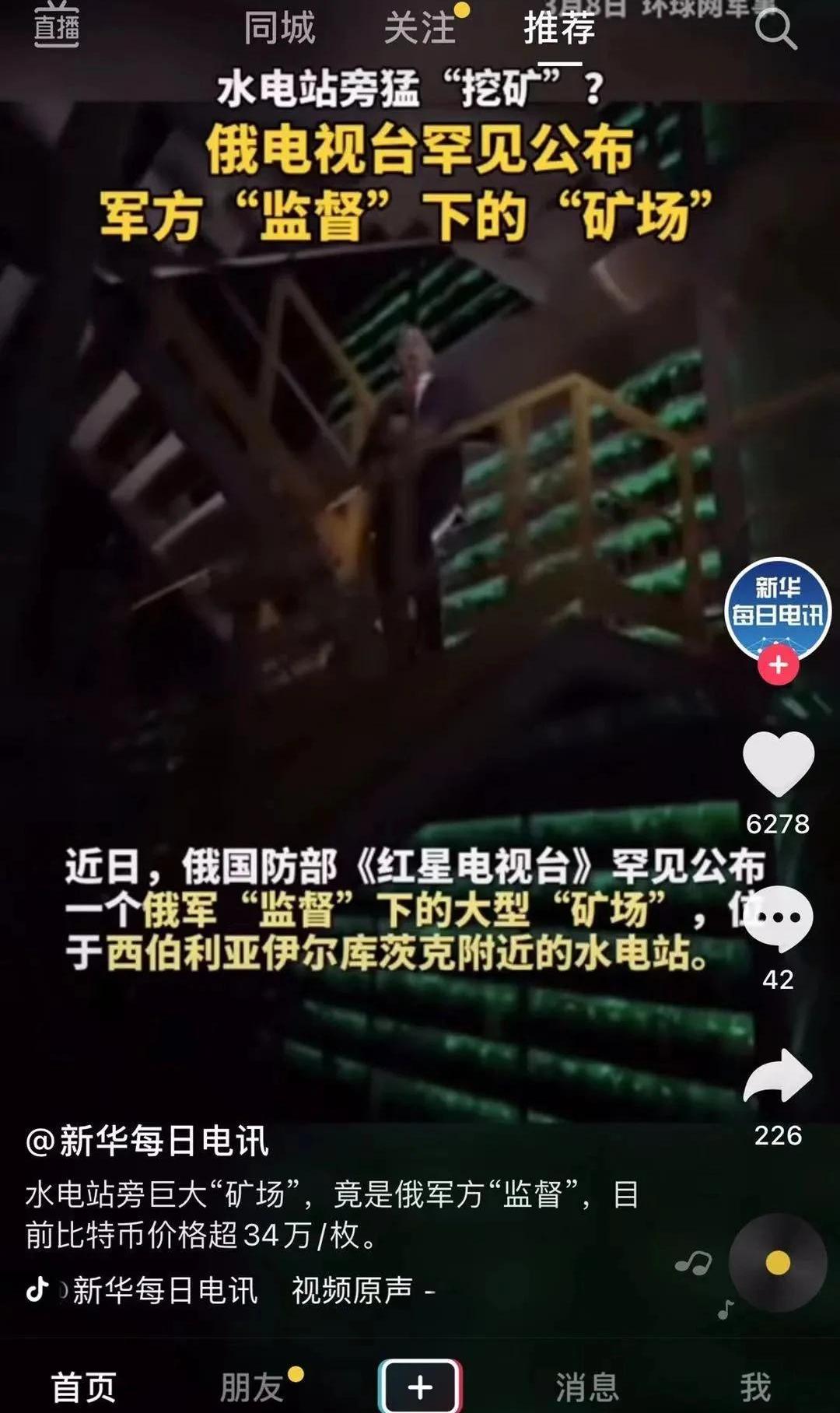Select the 推荐 tab
Screen dimensions: 840x1413
558,29
